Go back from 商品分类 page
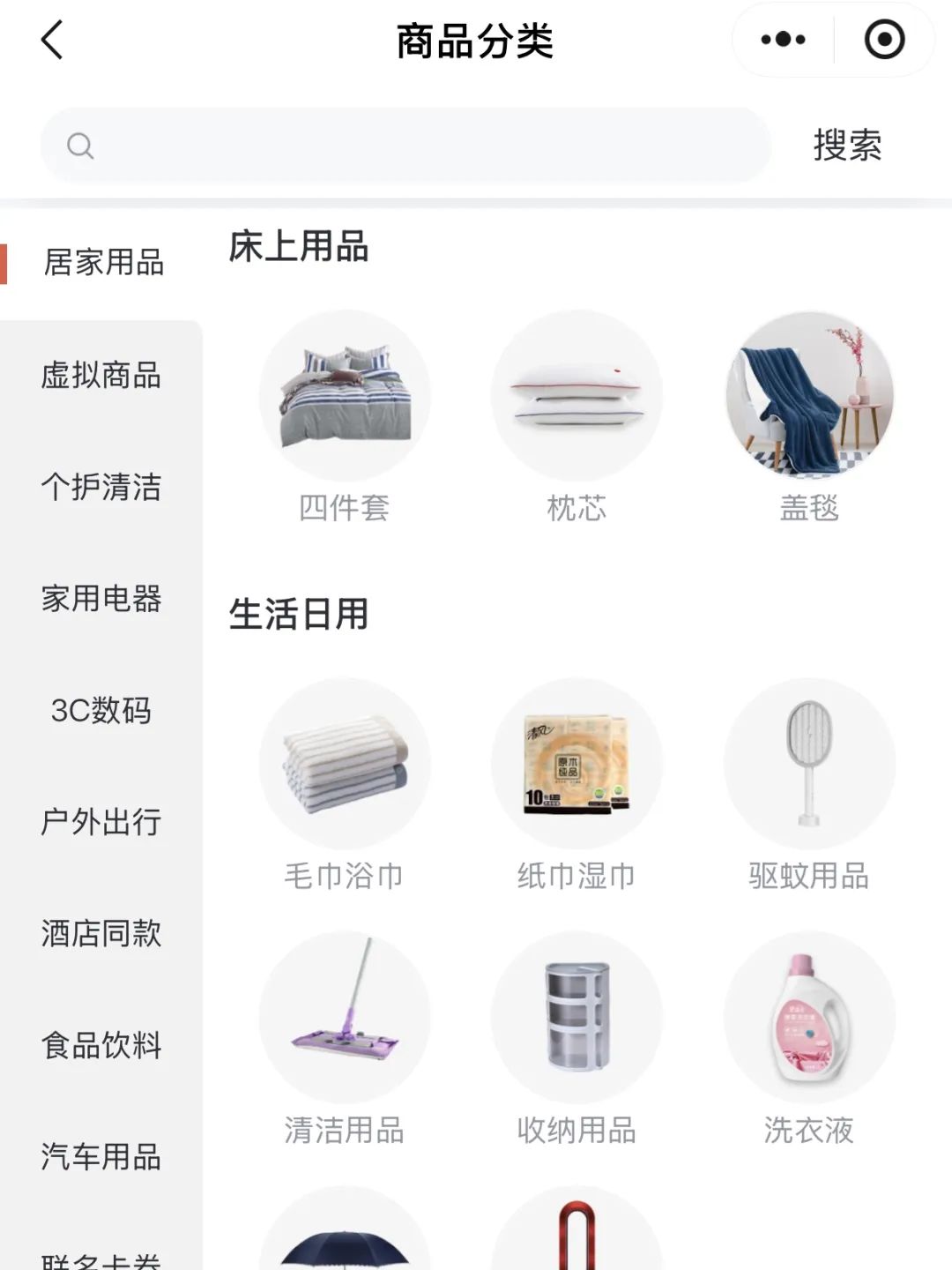This screenshot has width=952, height=1270. 53,41
